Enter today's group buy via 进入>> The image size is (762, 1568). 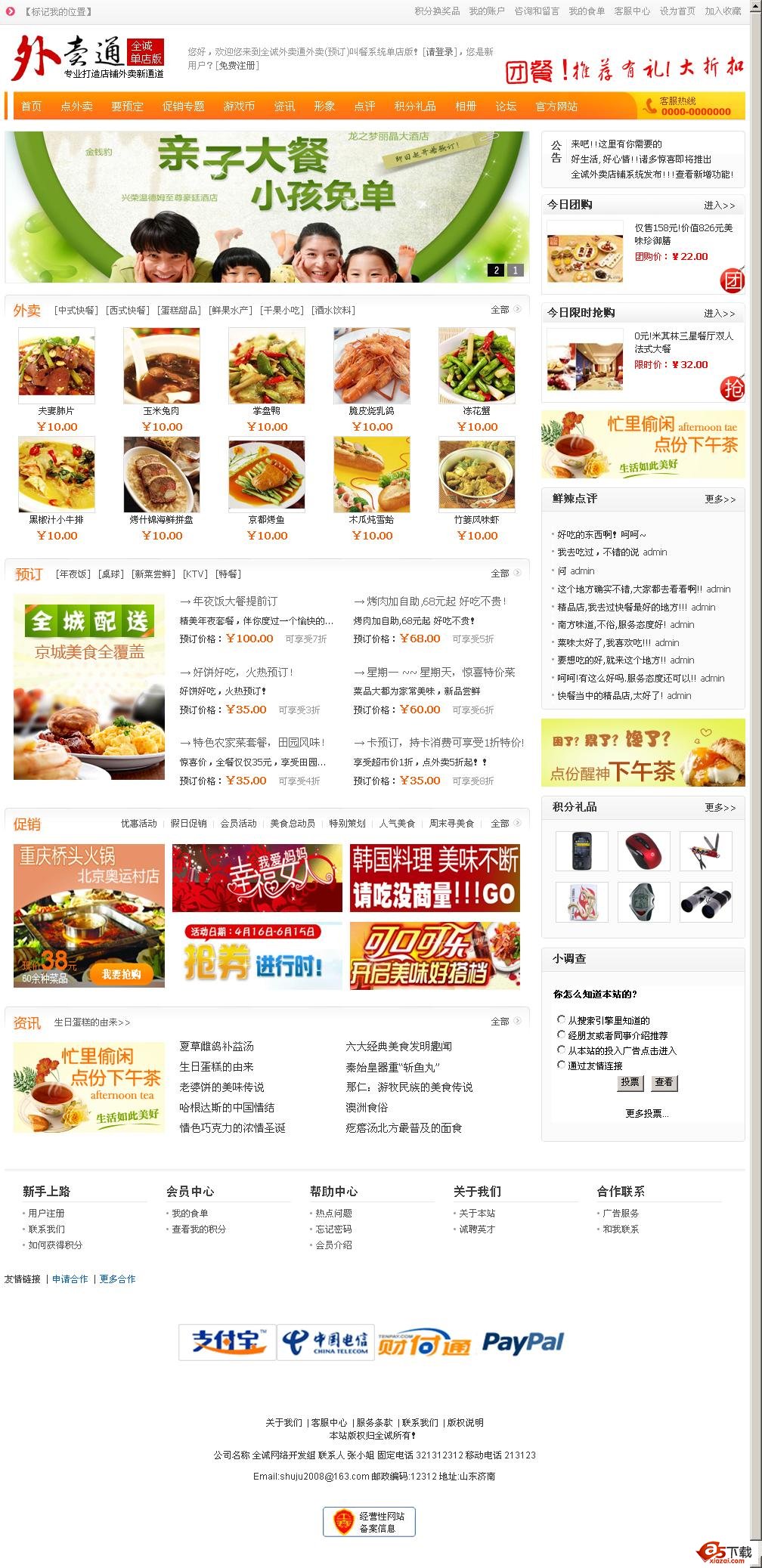[719, 206]
